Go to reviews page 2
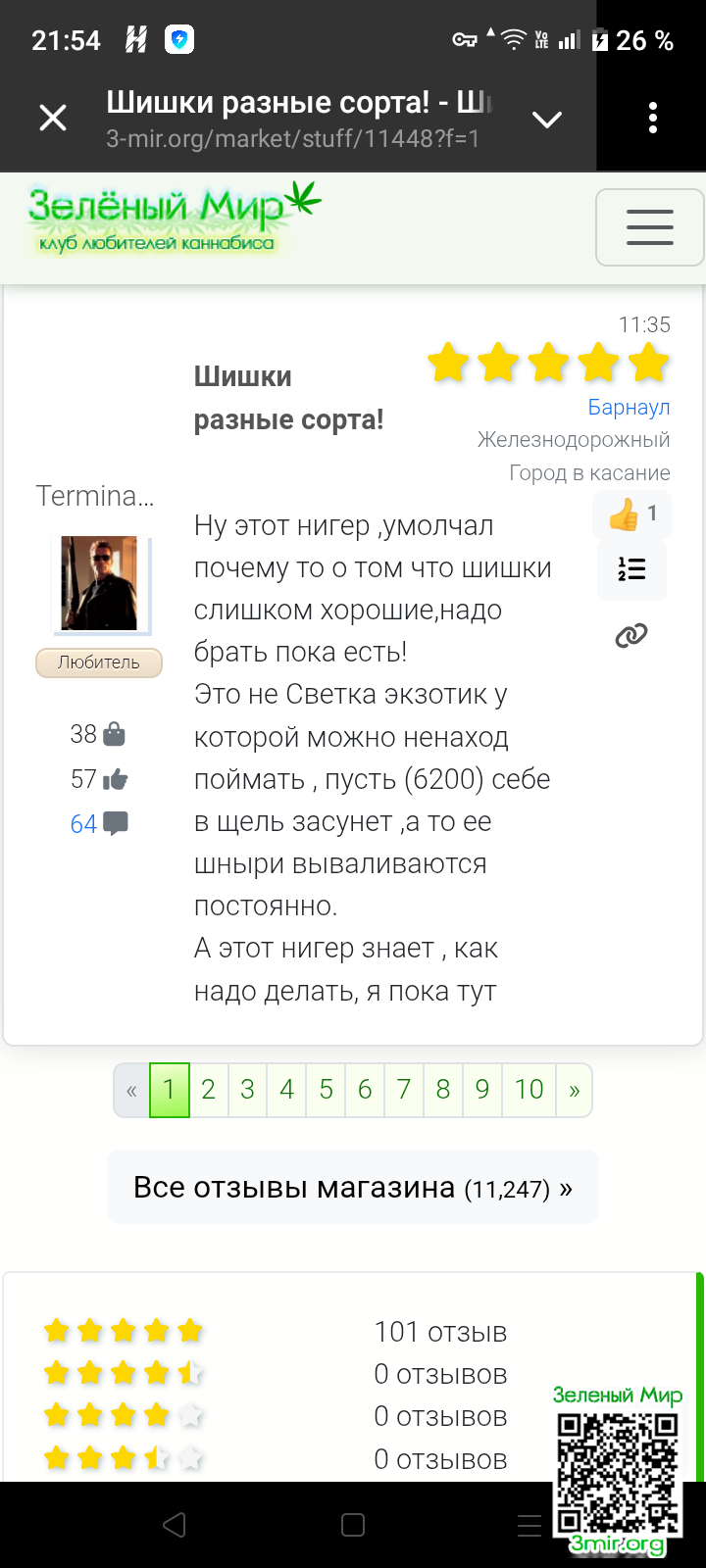The width and height of the screenshot is (706, 1568). point(208,1090)
